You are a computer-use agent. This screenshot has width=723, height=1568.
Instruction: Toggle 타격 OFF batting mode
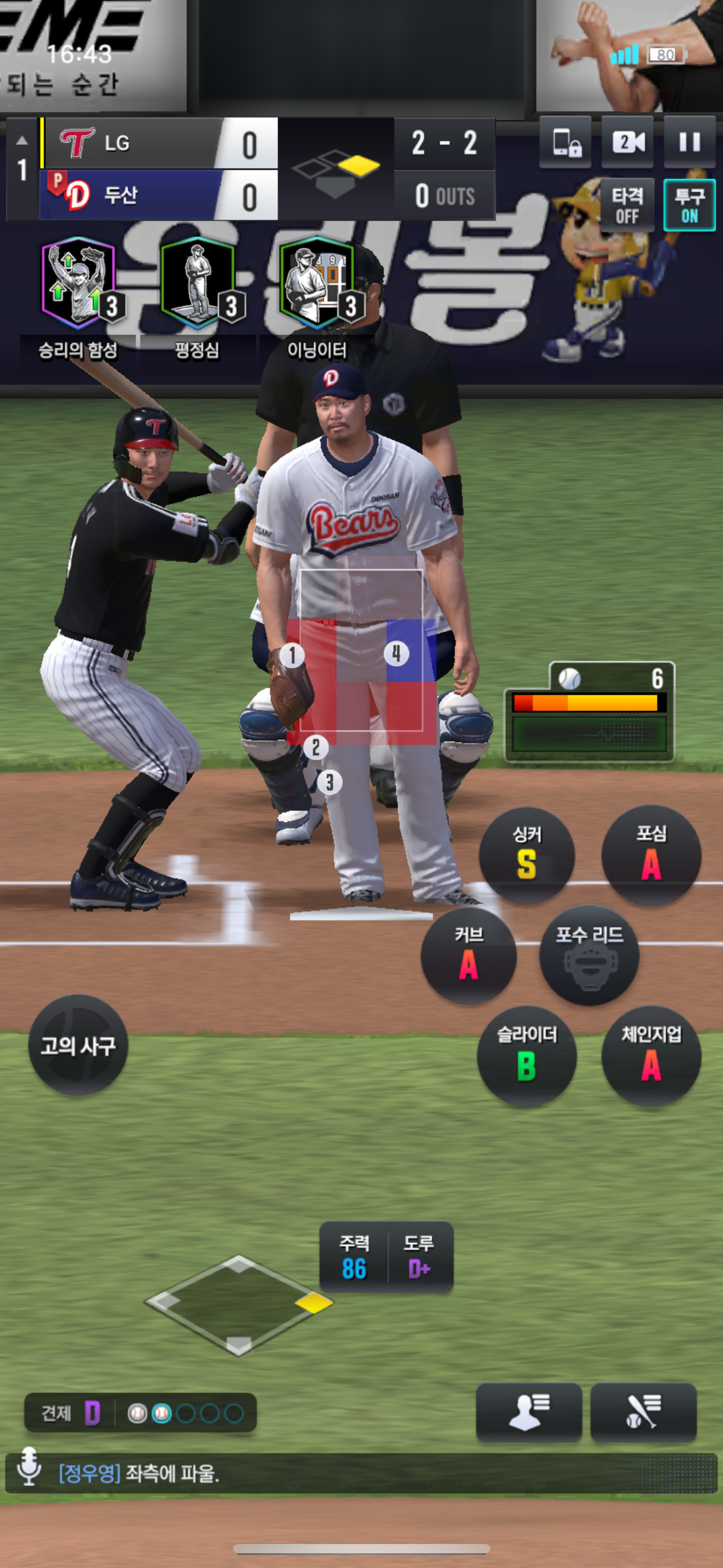click(x=627, y=206)
